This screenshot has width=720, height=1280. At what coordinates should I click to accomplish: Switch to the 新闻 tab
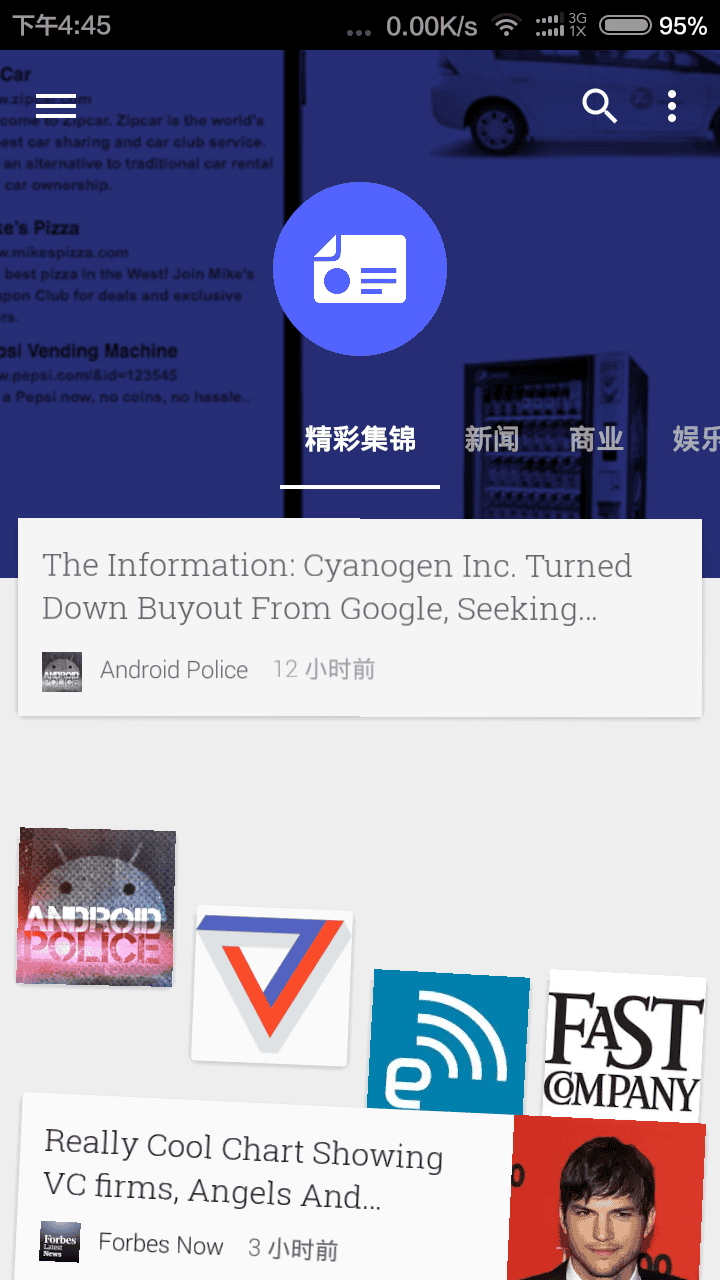[492, 439]
